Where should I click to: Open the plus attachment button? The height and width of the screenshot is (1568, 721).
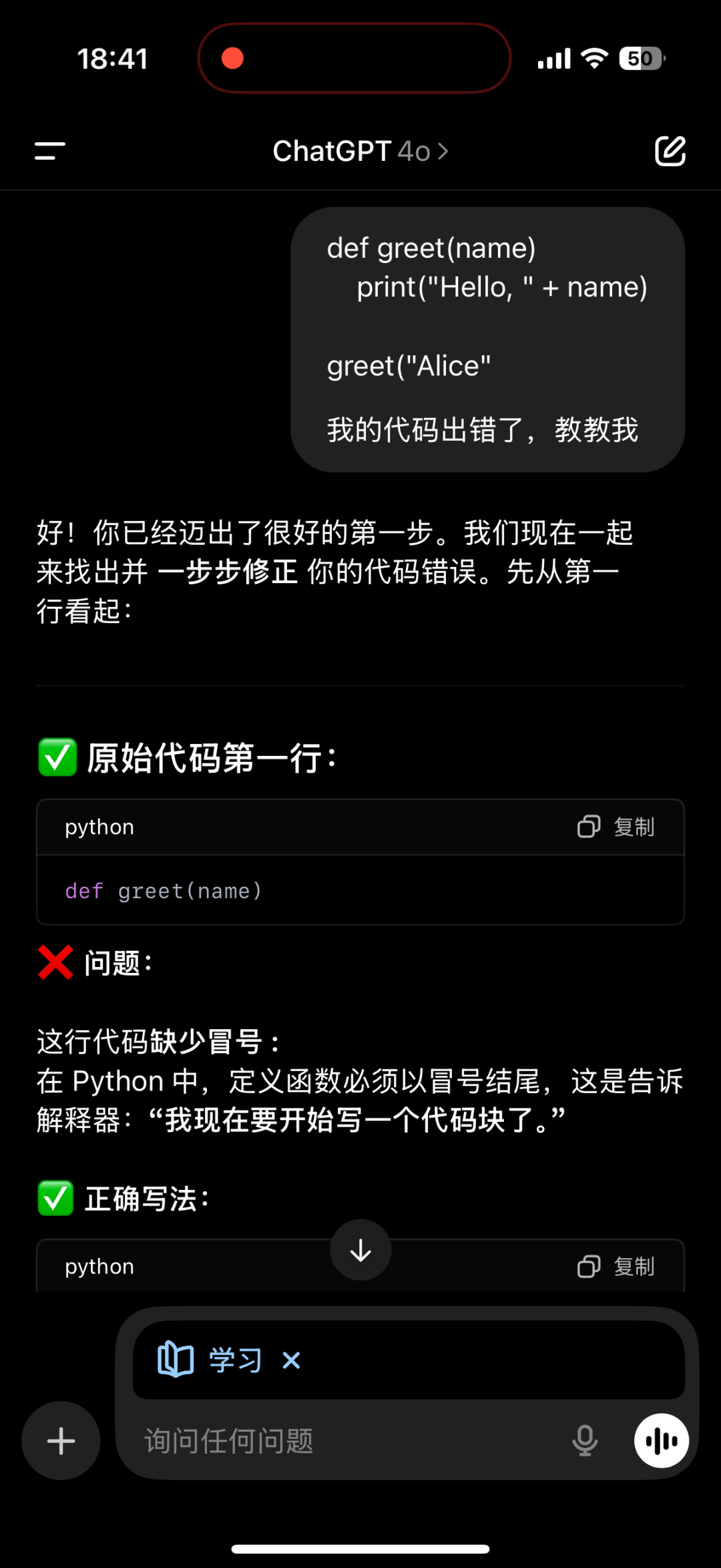point(61,1440)
